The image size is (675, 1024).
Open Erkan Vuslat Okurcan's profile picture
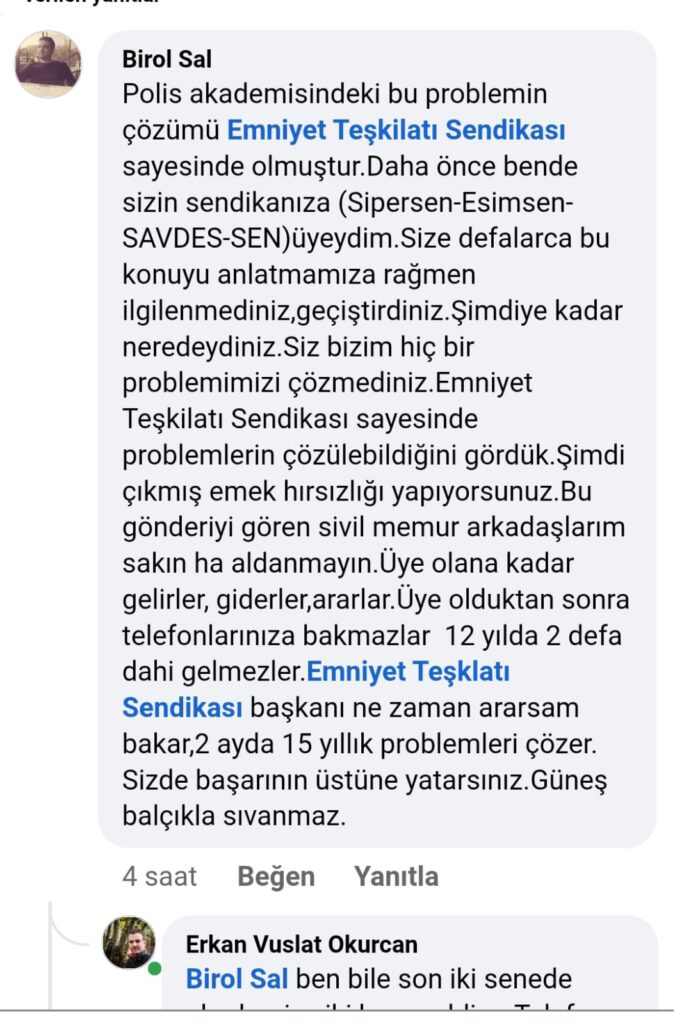pos(129,941)
